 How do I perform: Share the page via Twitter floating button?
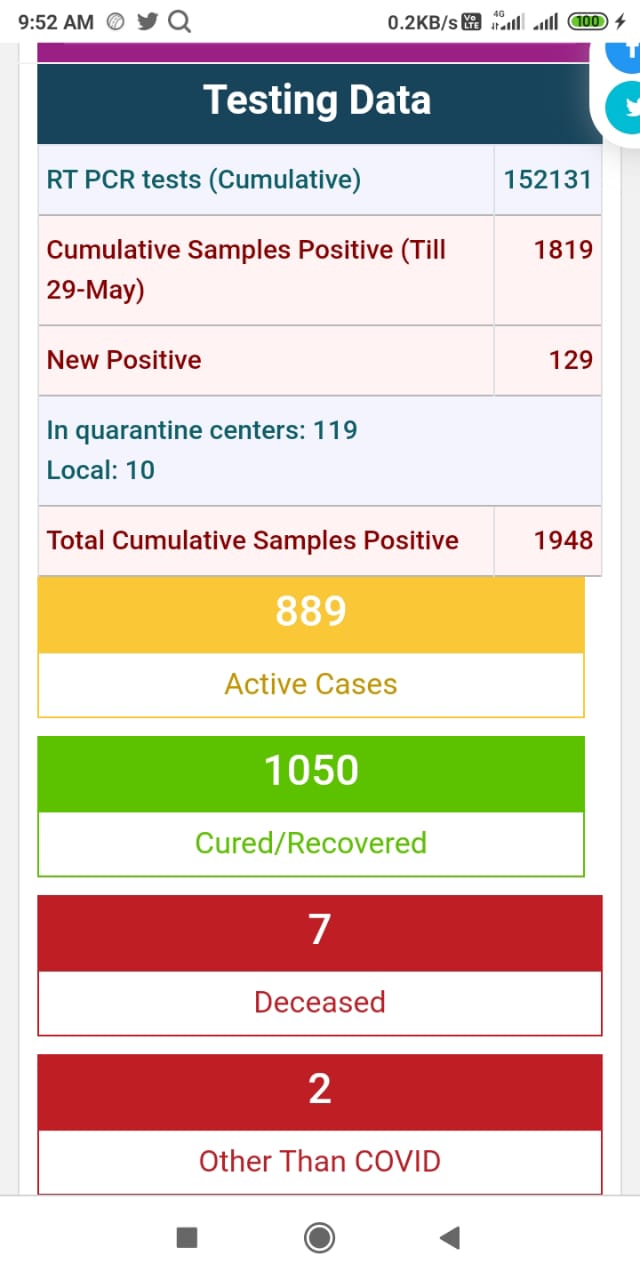[x=624, y=104]
